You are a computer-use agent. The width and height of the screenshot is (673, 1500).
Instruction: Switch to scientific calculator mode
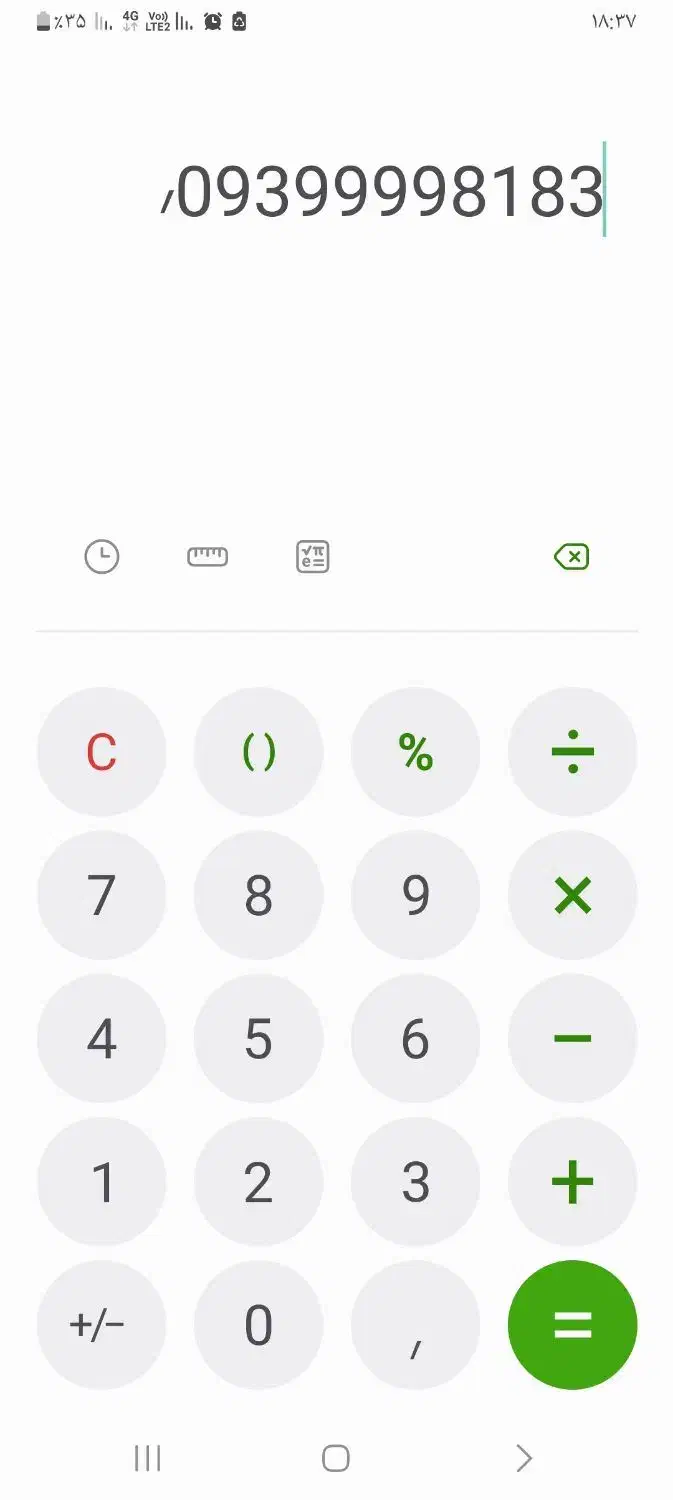[313, 557]
